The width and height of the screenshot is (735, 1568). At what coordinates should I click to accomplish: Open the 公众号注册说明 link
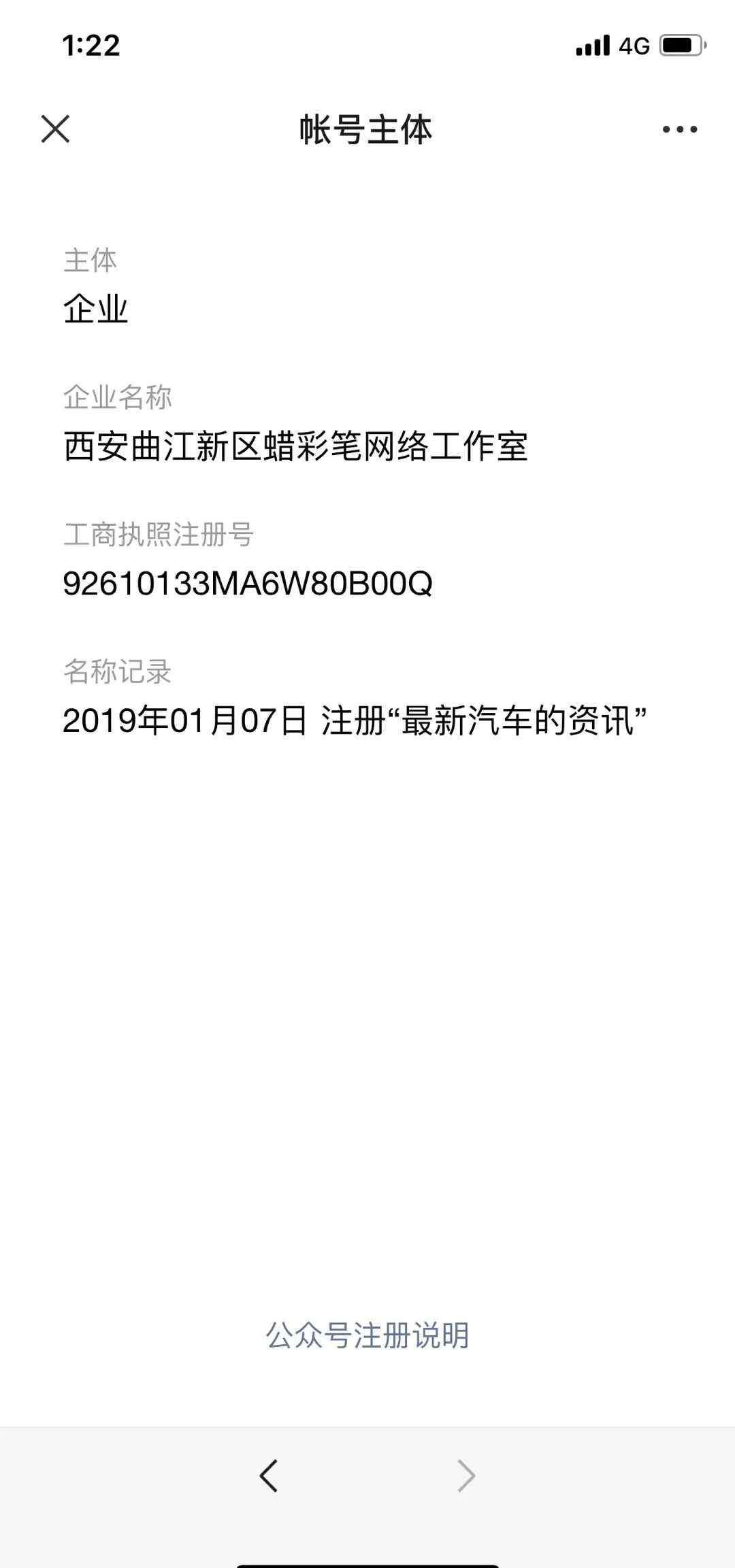(x=367, y=1335)
